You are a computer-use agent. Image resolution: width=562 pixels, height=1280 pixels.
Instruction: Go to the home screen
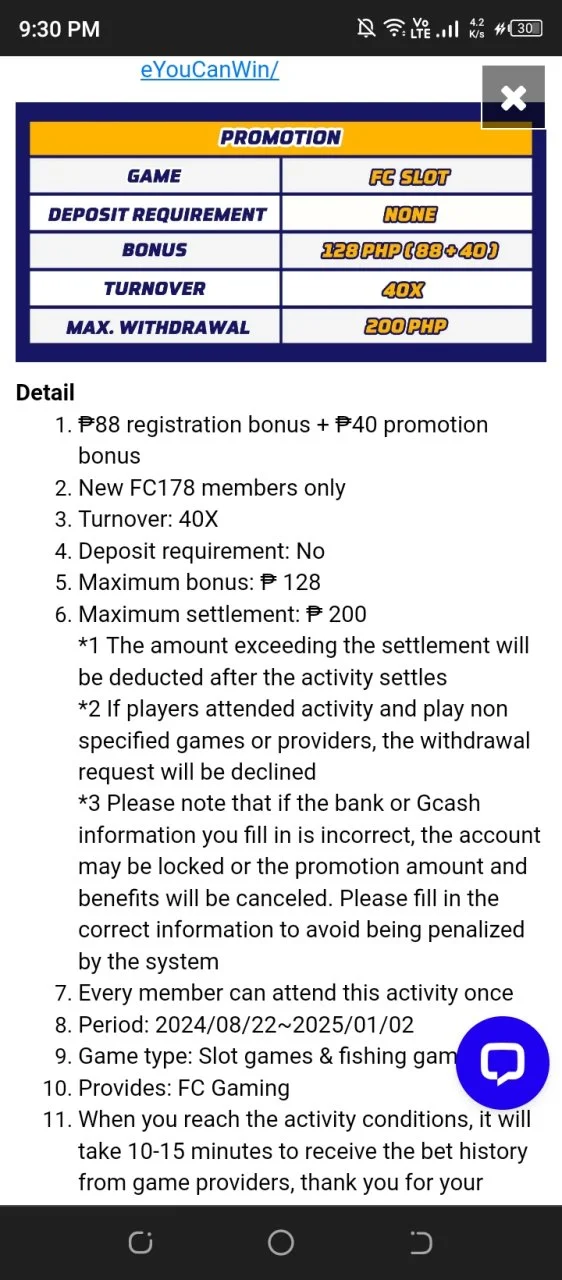(x=281, y=1243)
